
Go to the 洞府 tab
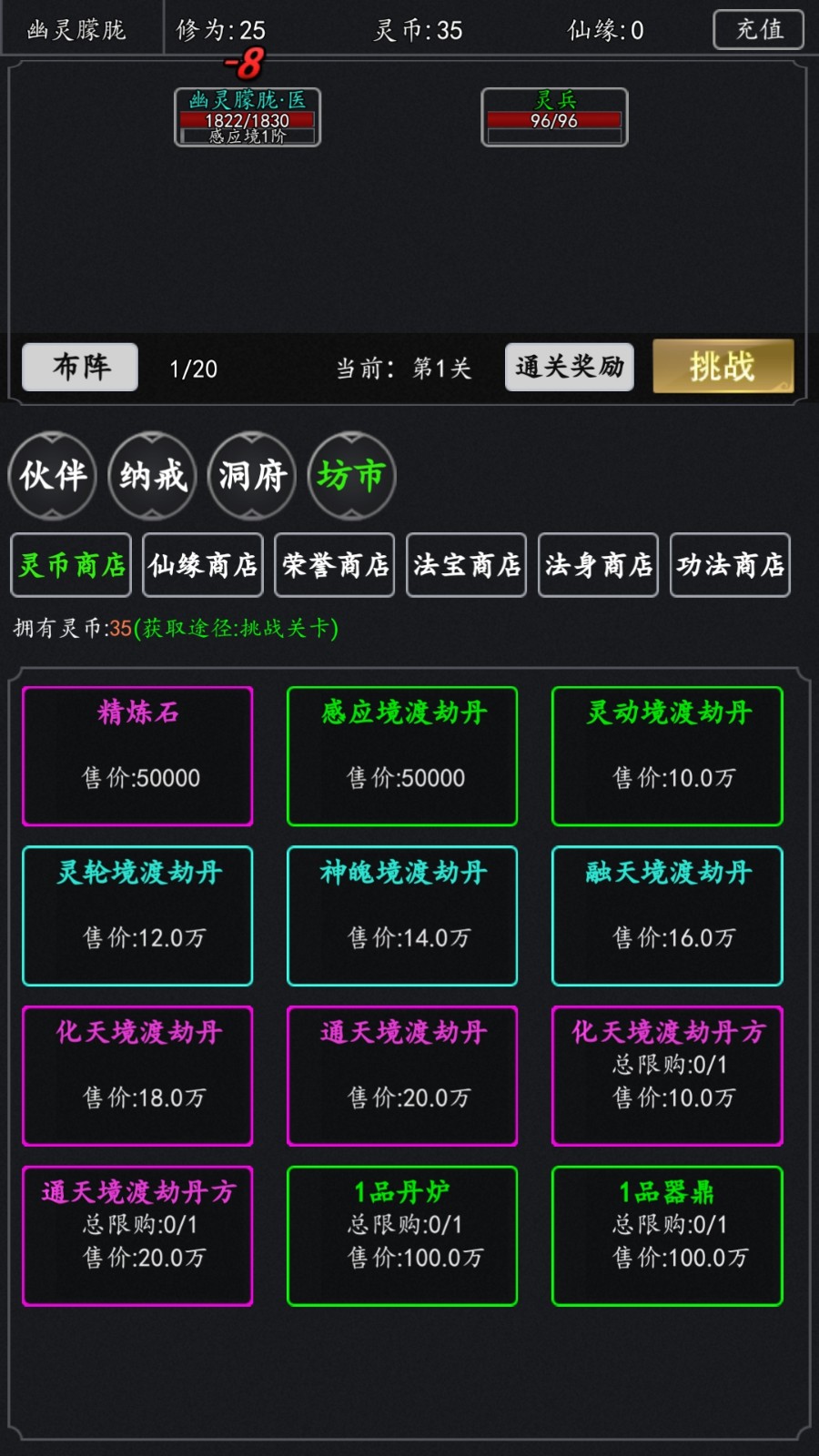pos(252,475)
